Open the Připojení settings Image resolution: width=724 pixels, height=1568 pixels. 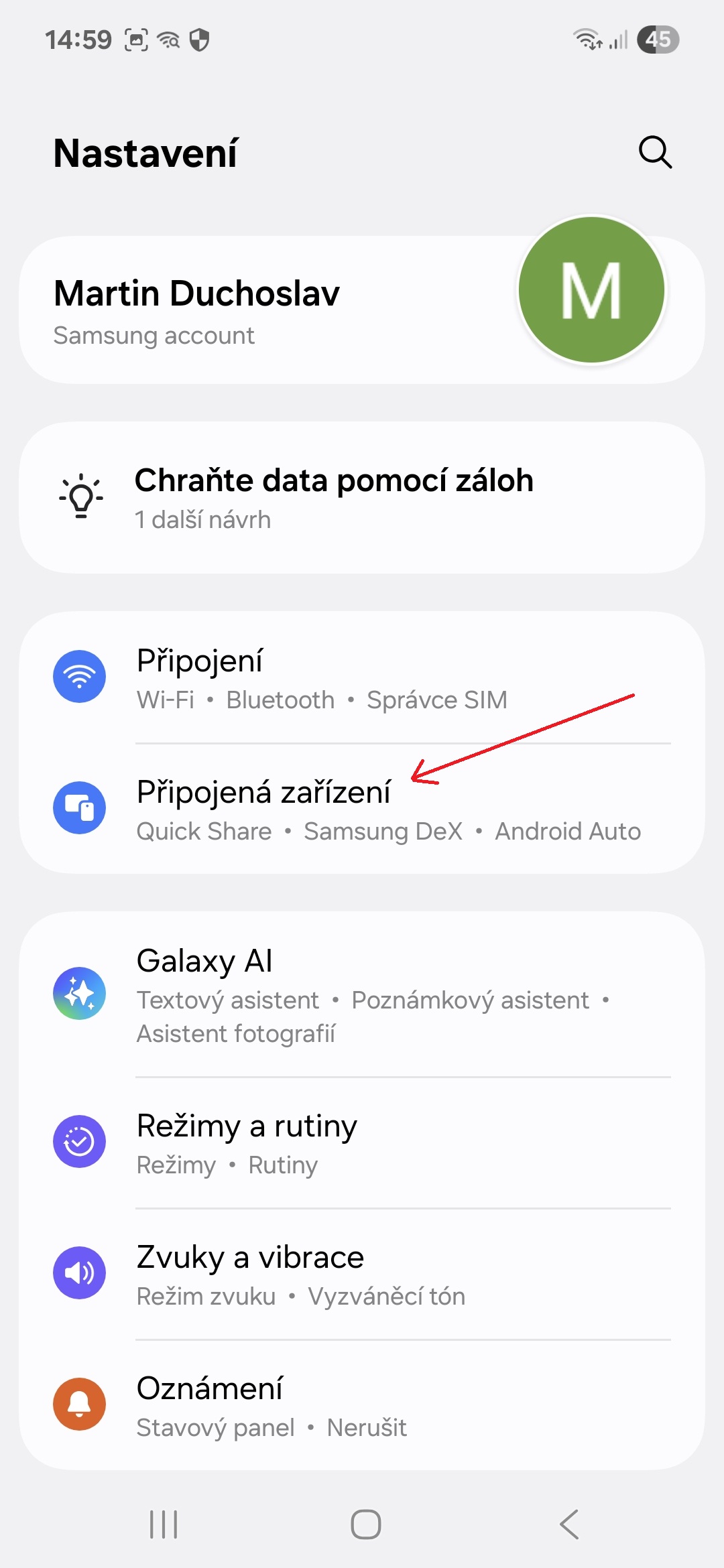(362, 677)
